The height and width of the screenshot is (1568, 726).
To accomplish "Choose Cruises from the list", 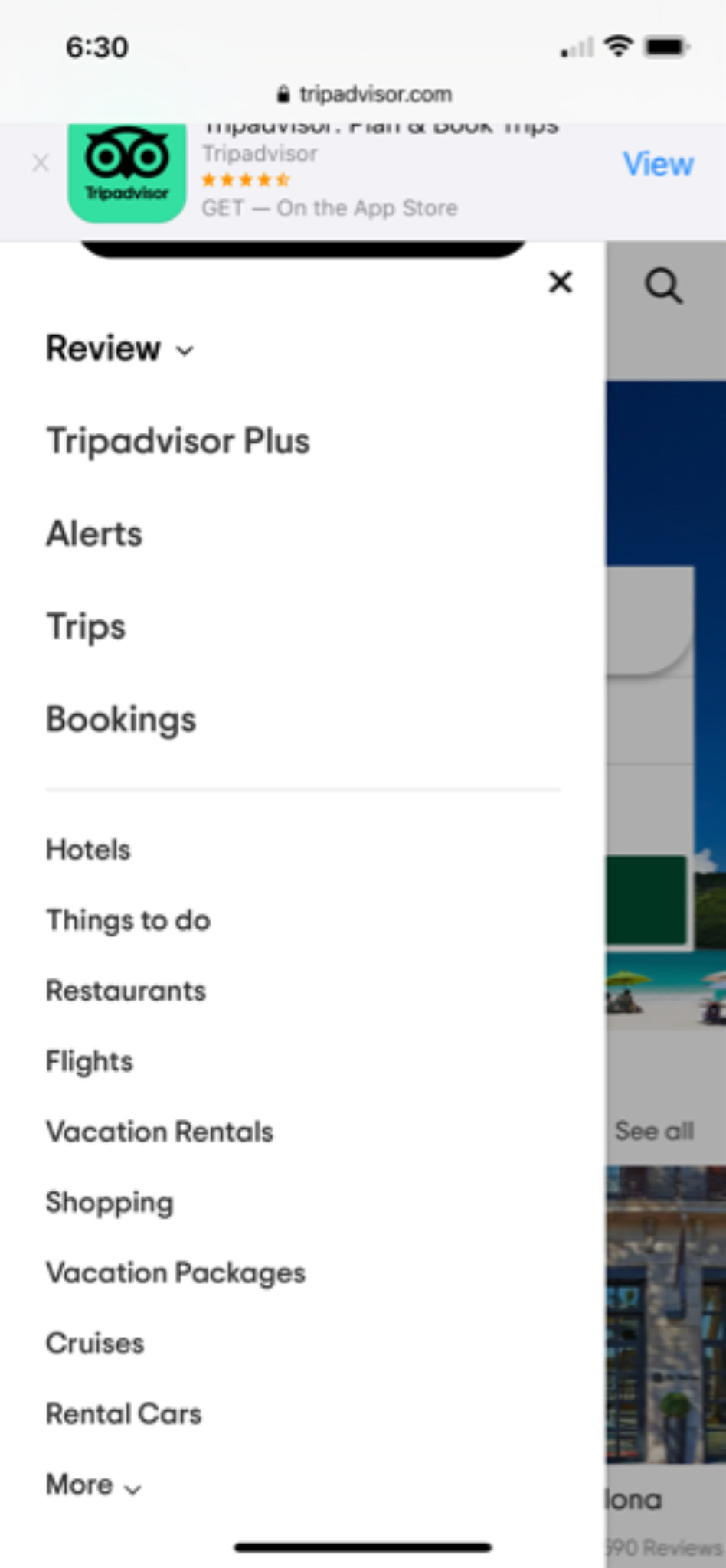I will (95, 1344).
